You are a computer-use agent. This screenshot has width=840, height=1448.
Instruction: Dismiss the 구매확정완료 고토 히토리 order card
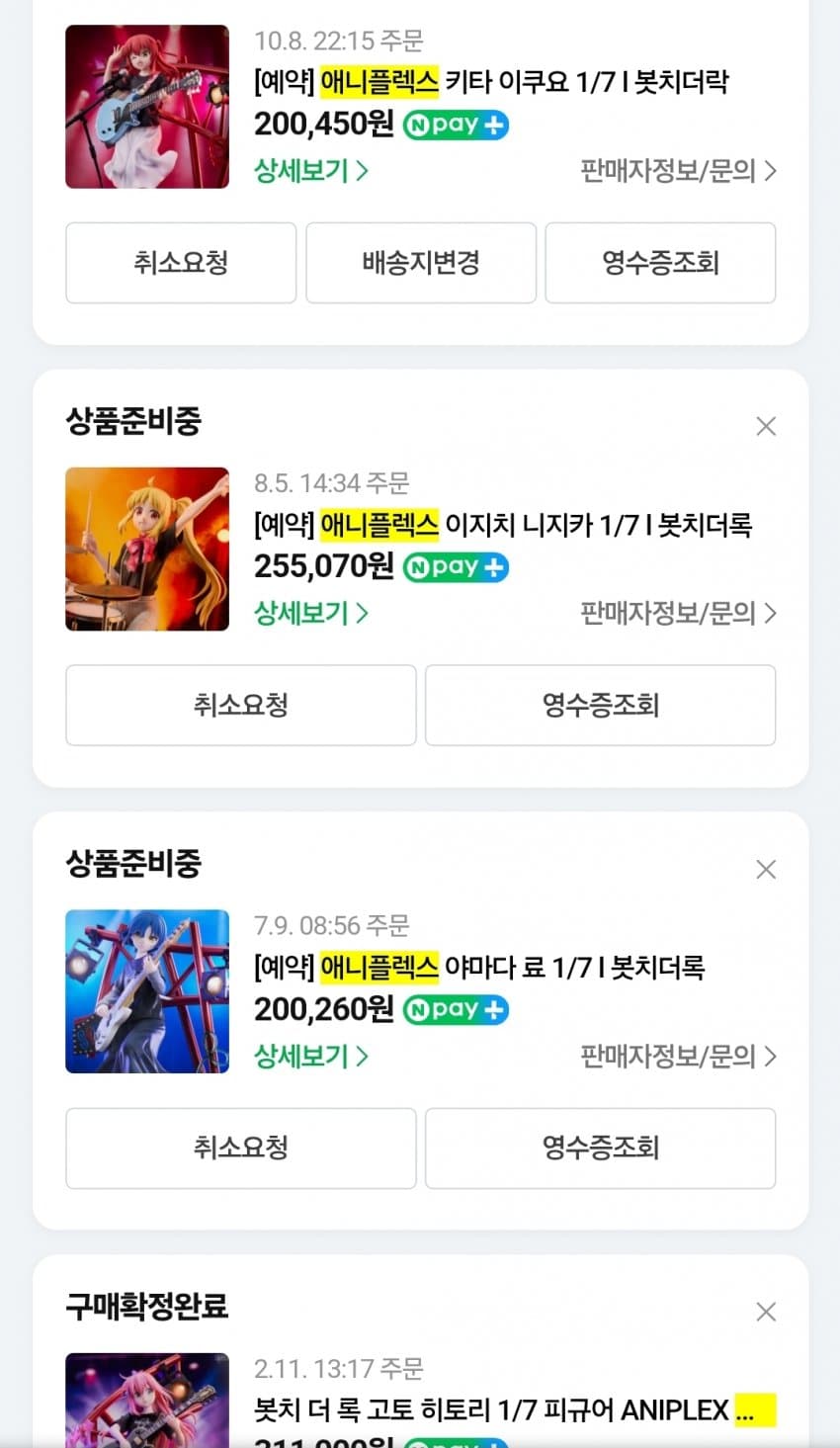766,1312
